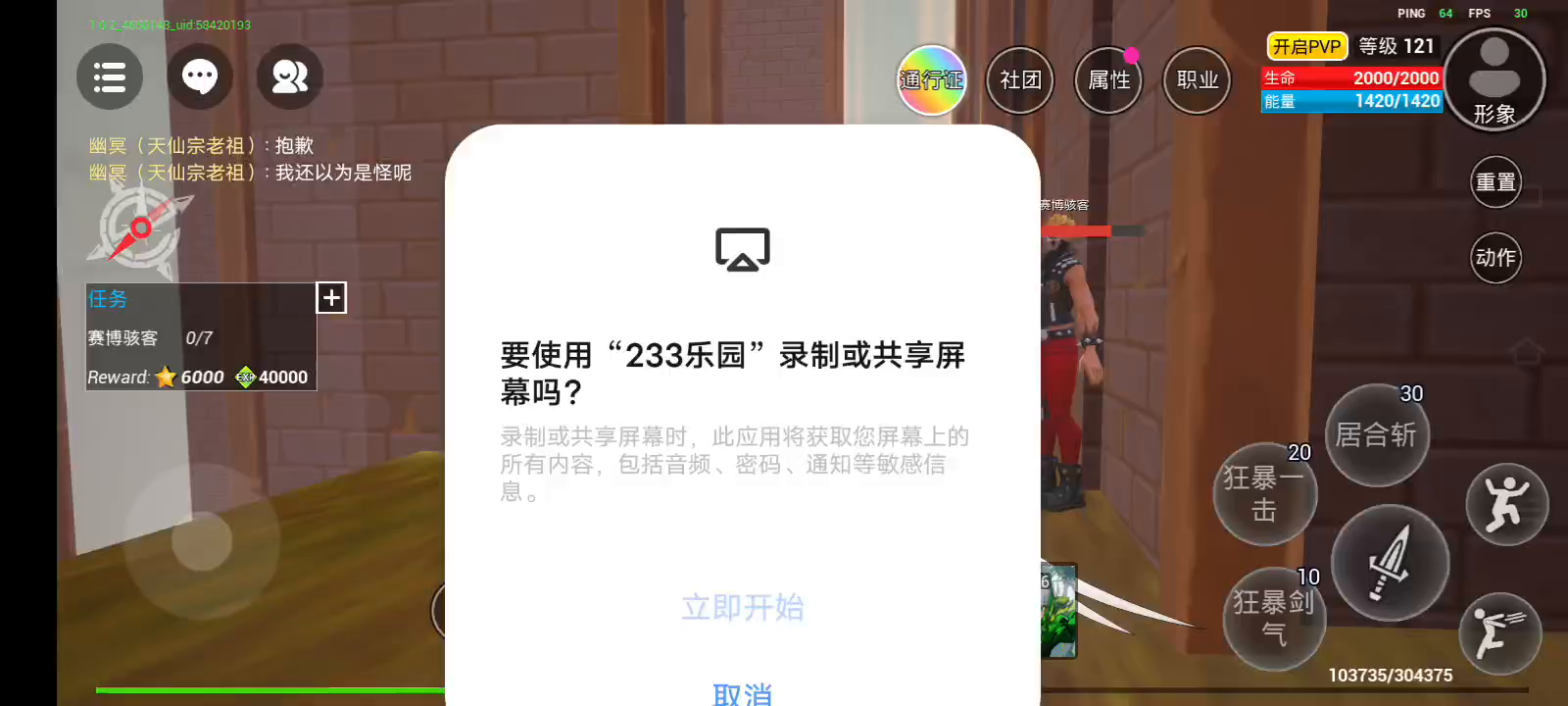The height and width of the screenshot is (706, 1568).
Task: Tap the dash sprint icon
Action: click(x=1499, y=632)
